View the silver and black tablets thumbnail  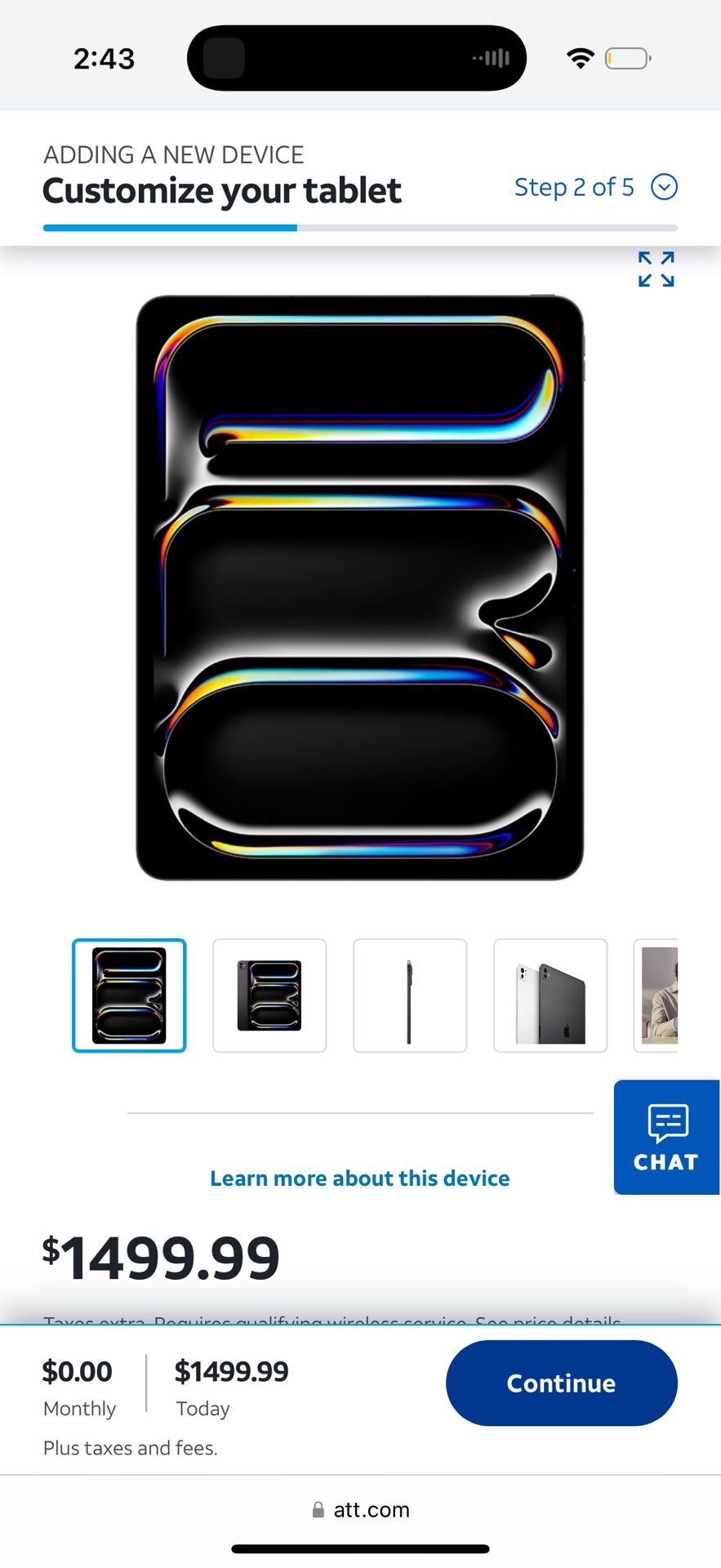(550, 995)
